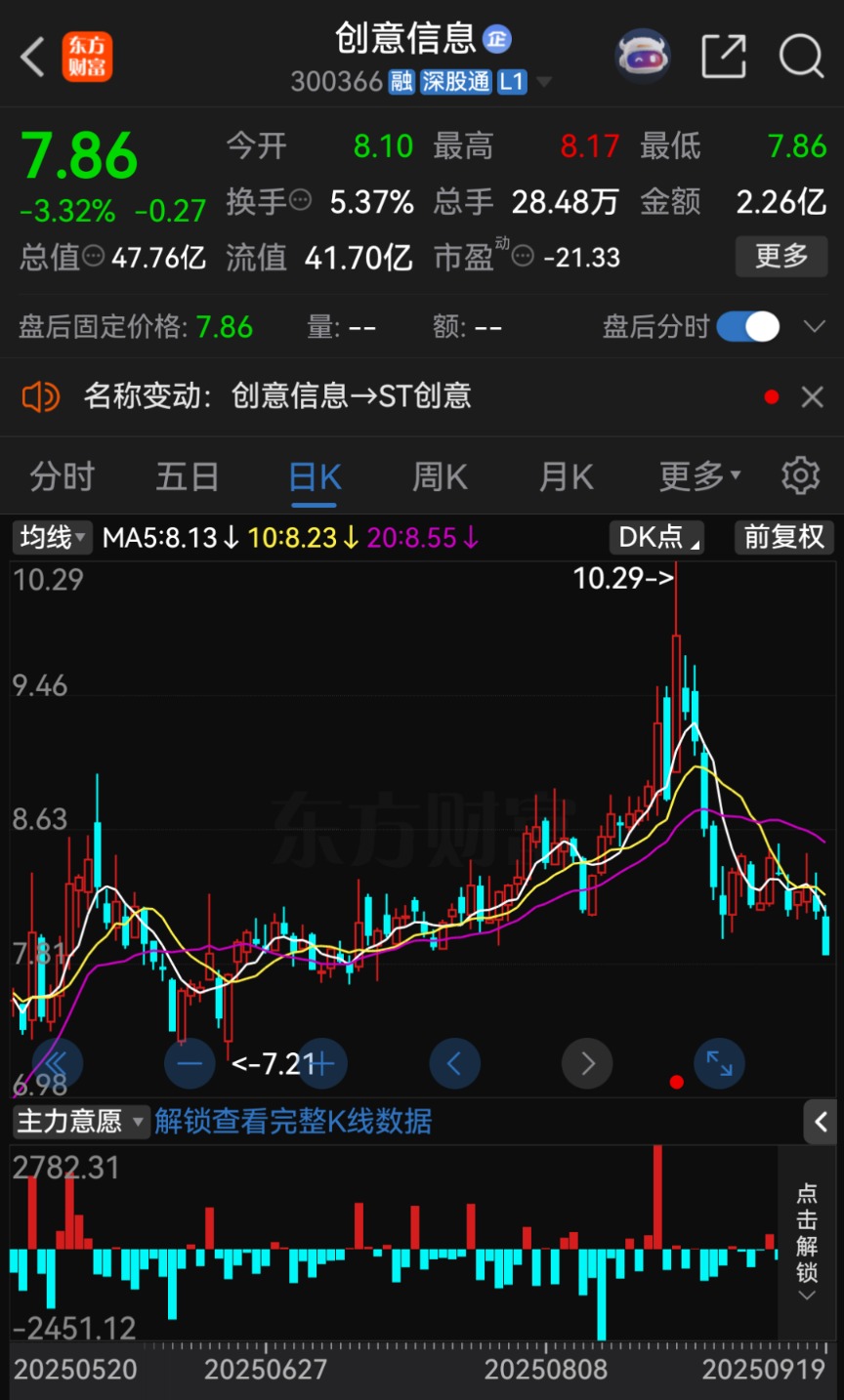Image resolution: width=844 pixels, height=1400 pixels.
Task: Expand the after-hours fixed price panel
Action: (x=814, y=326)
